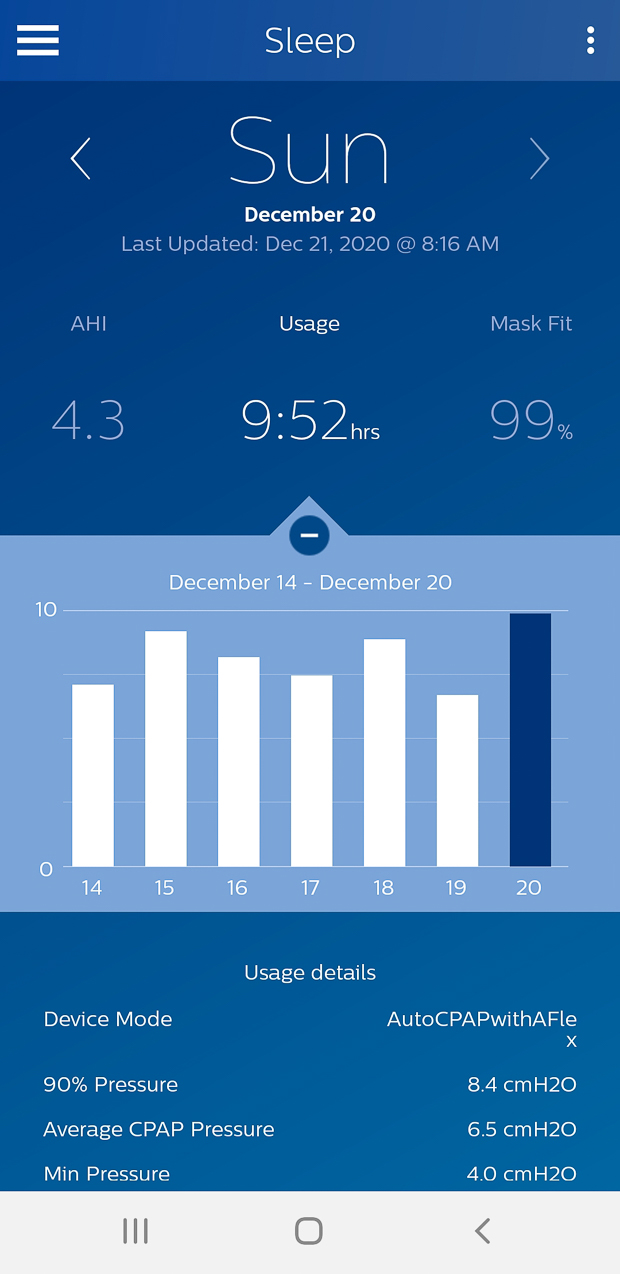Screen dimensions: 620x1274
Task: Open the three-dot overflow menu
Action: point(591,40)
